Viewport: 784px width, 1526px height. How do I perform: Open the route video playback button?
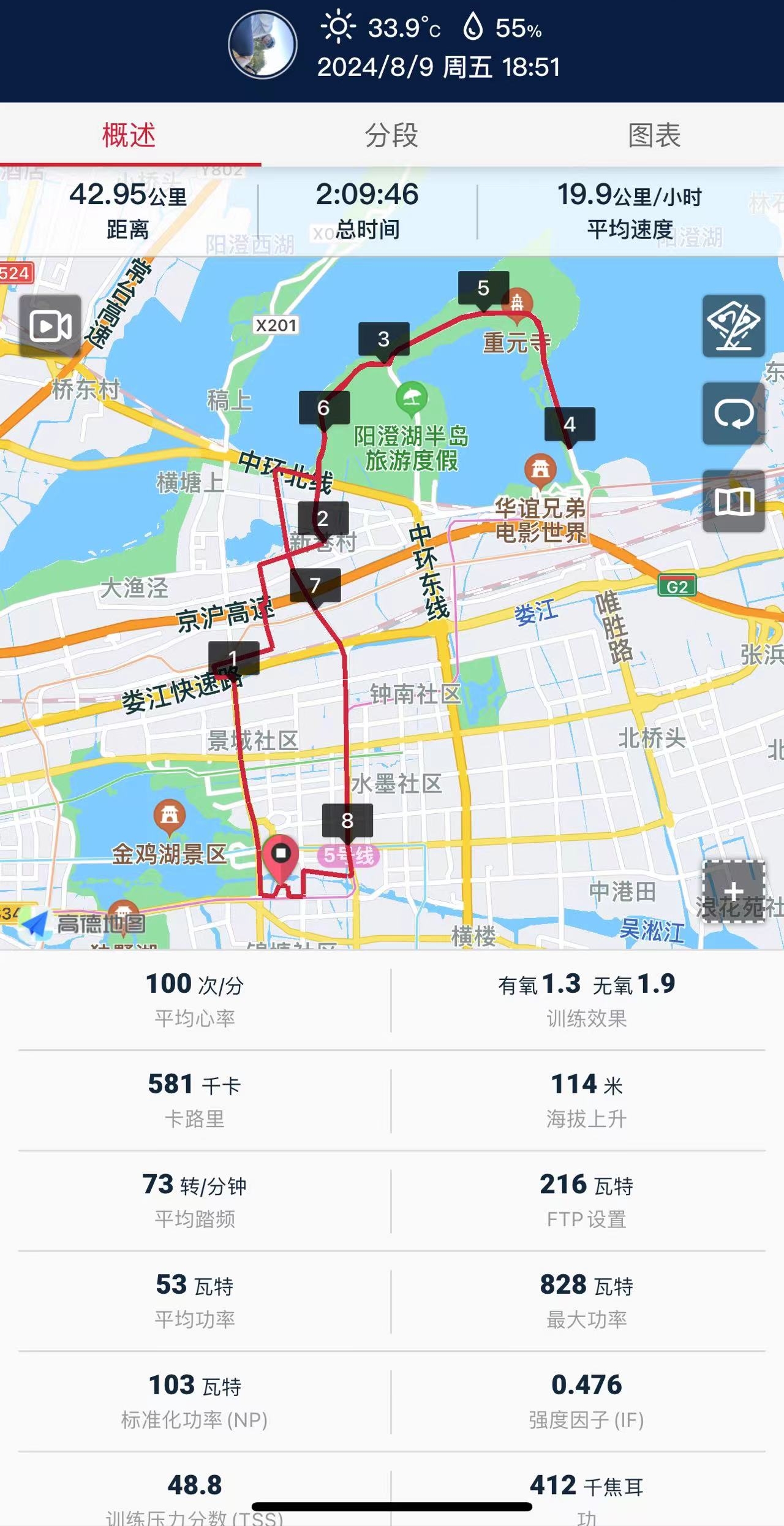tap(50, 325)
